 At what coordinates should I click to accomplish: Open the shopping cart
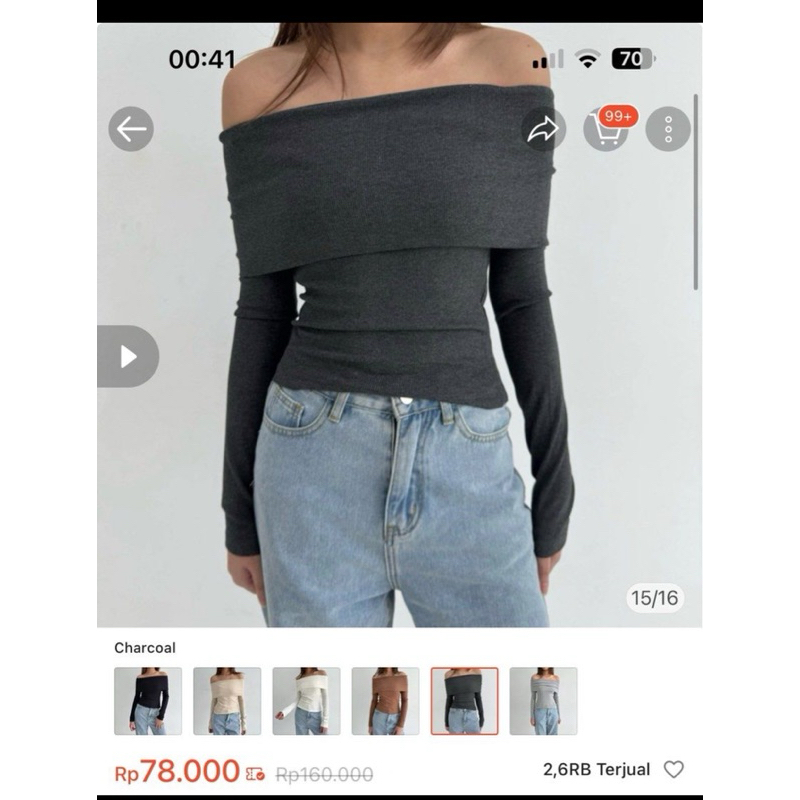click(x=606, y=130)
